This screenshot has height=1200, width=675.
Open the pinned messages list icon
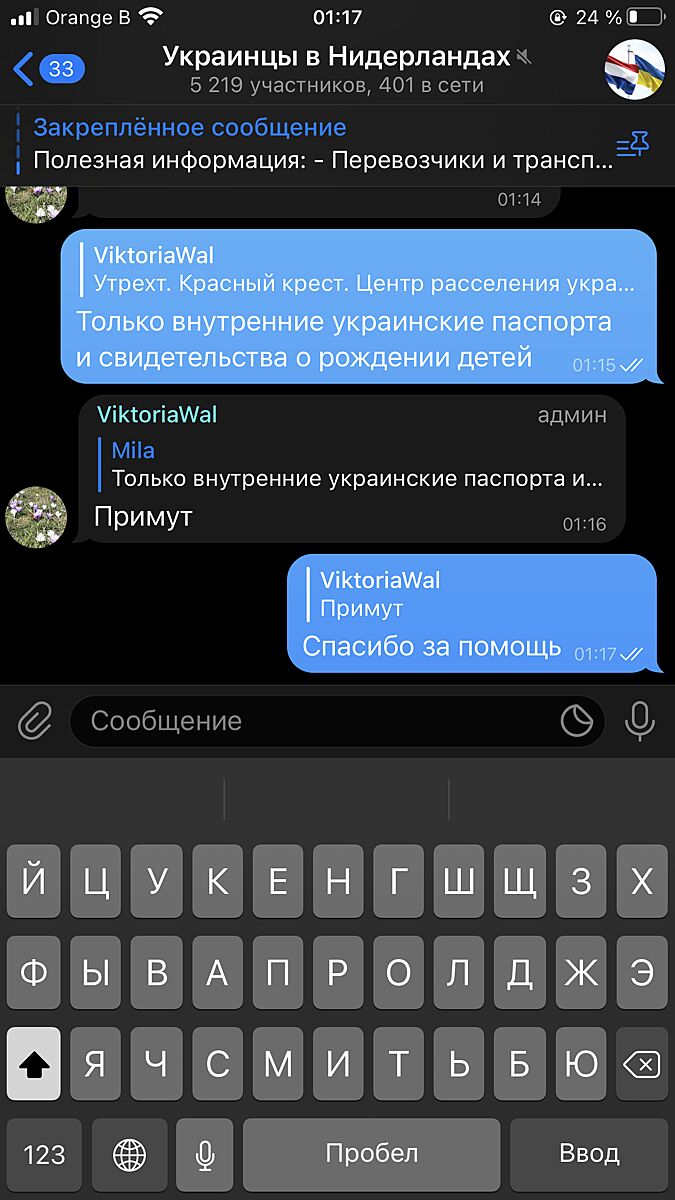click(632, 146)
